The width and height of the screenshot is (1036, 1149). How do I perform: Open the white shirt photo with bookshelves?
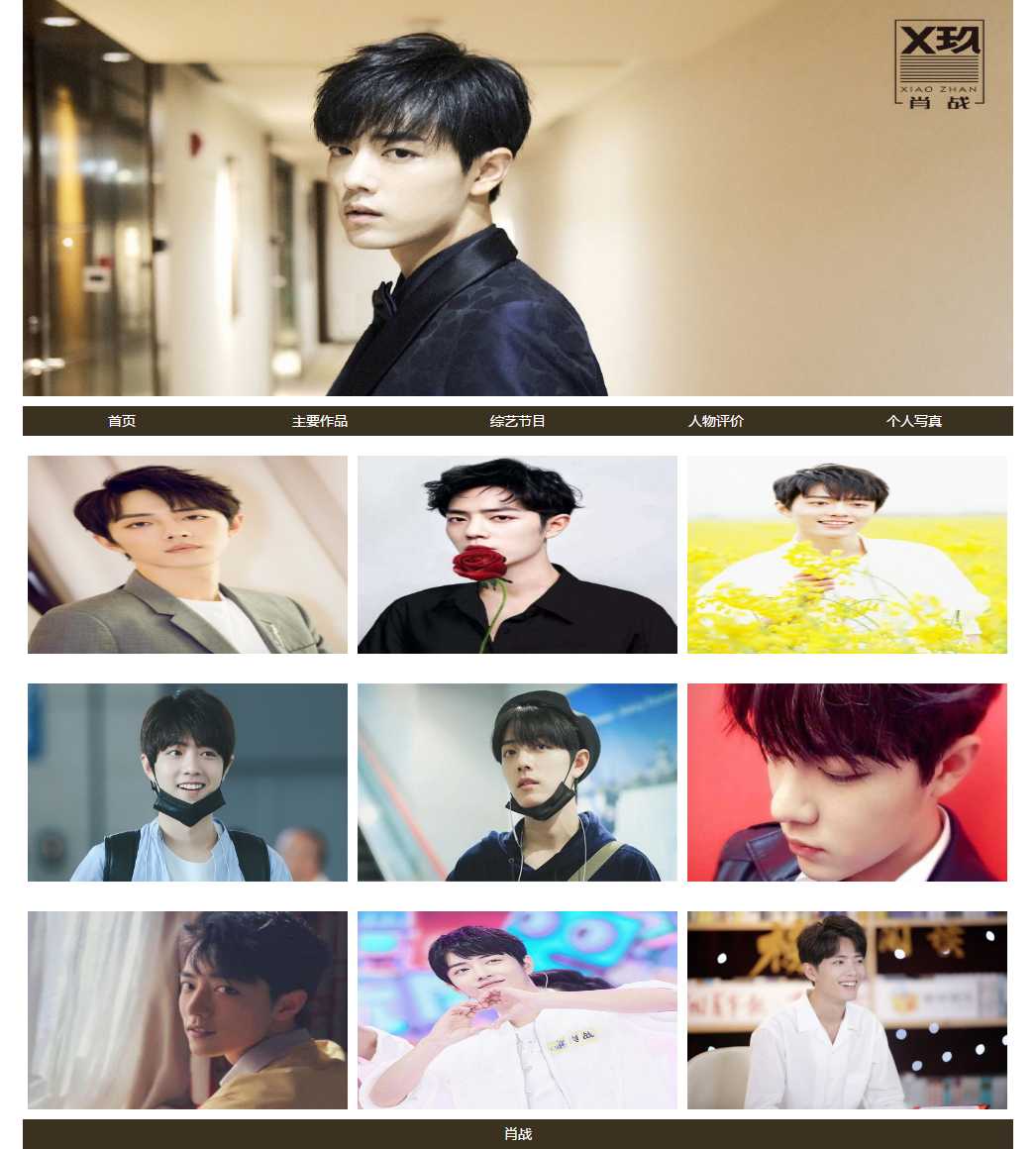(847, 1010)
